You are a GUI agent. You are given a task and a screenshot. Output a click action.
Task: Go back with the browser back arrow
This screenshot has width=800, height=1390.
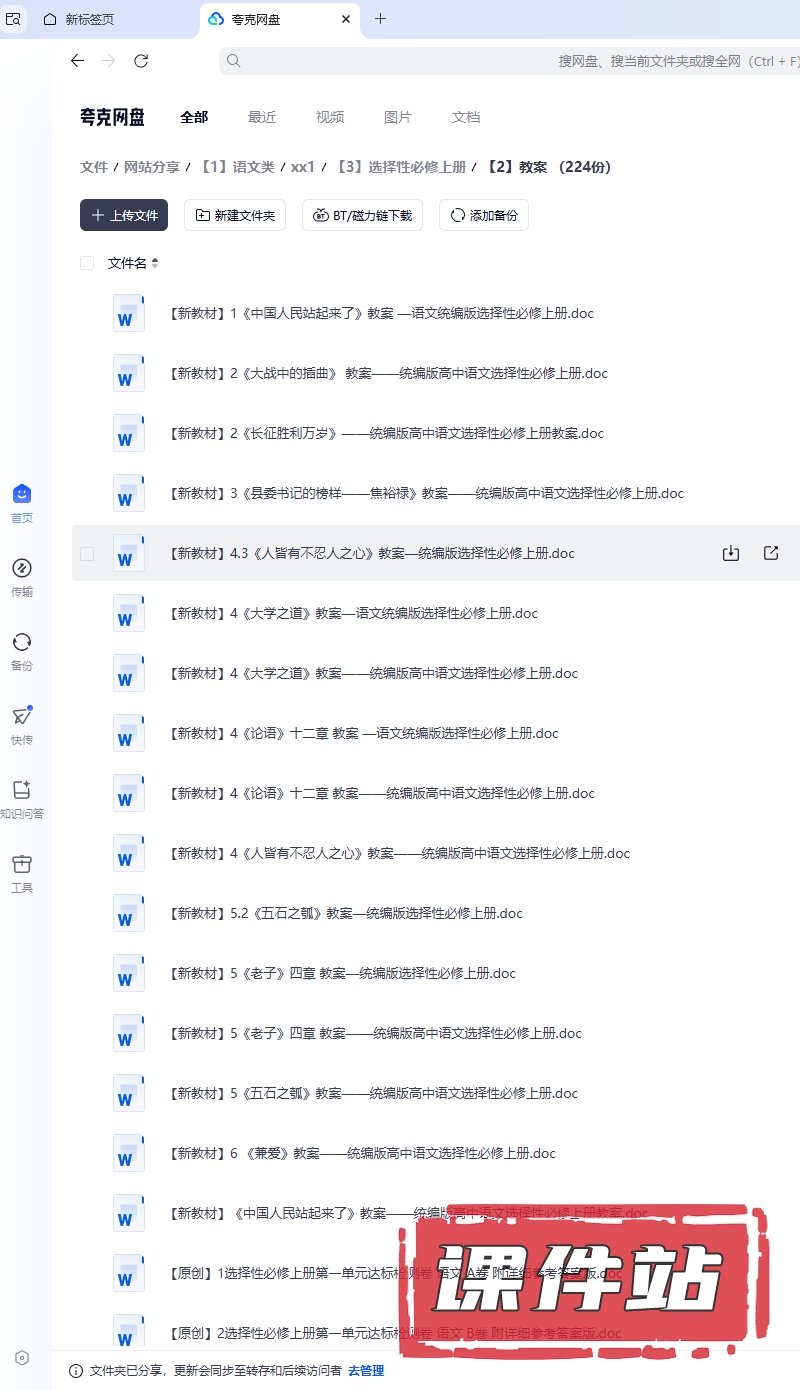click(77, 61)
